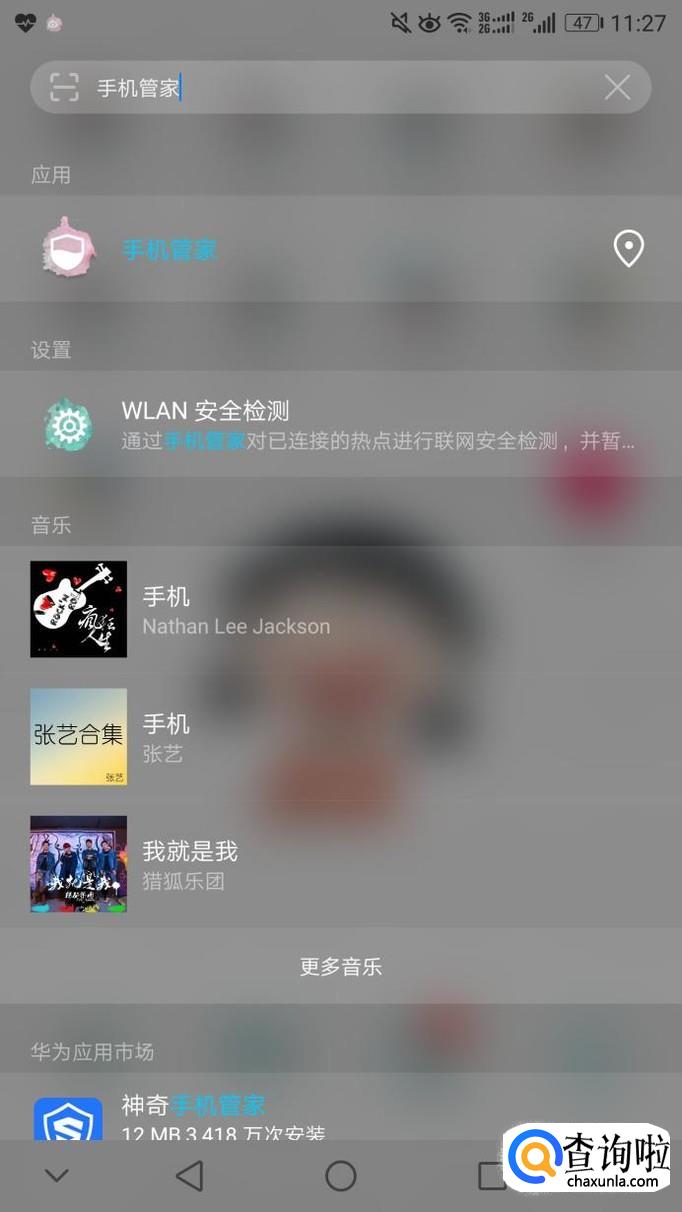The height and width of the screenshot is (1212, 682).
Task: Clear the search text with the X
Action: [617, 87]
